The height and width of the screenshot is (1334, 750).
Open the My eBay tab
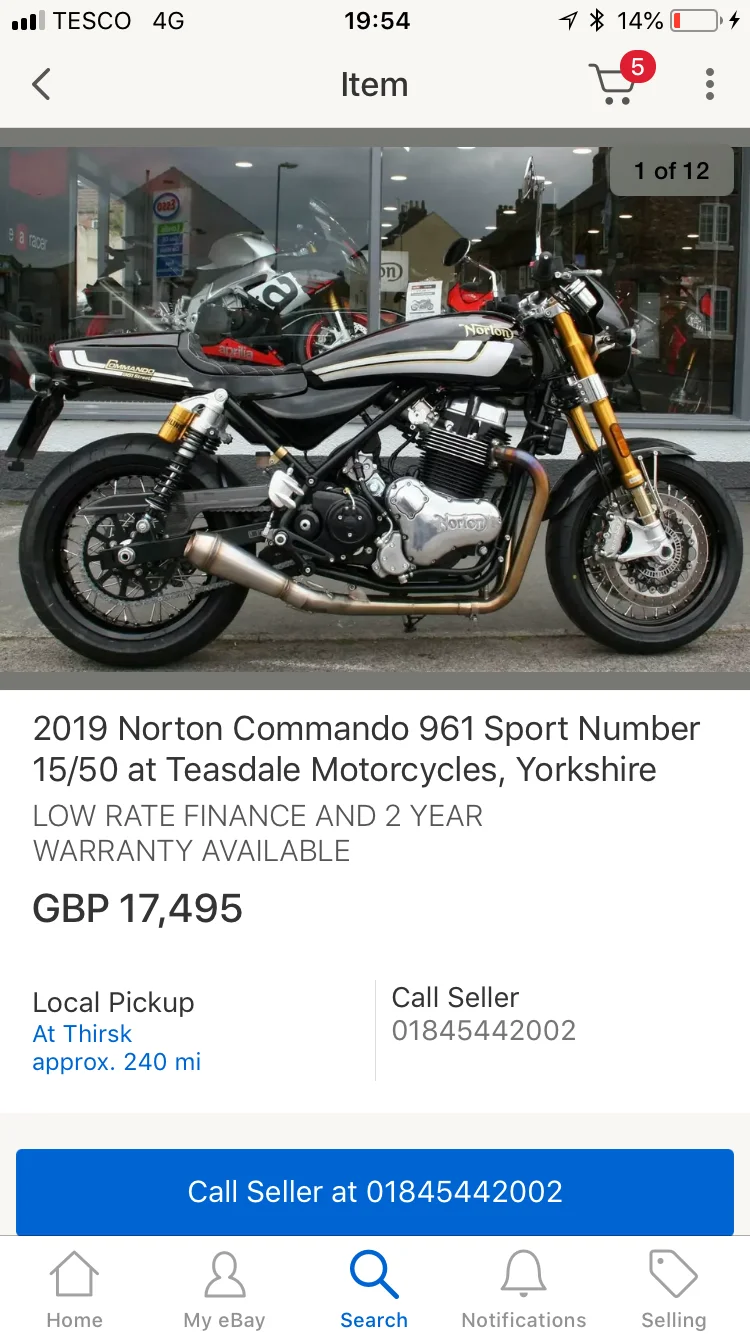(224, 1291)
